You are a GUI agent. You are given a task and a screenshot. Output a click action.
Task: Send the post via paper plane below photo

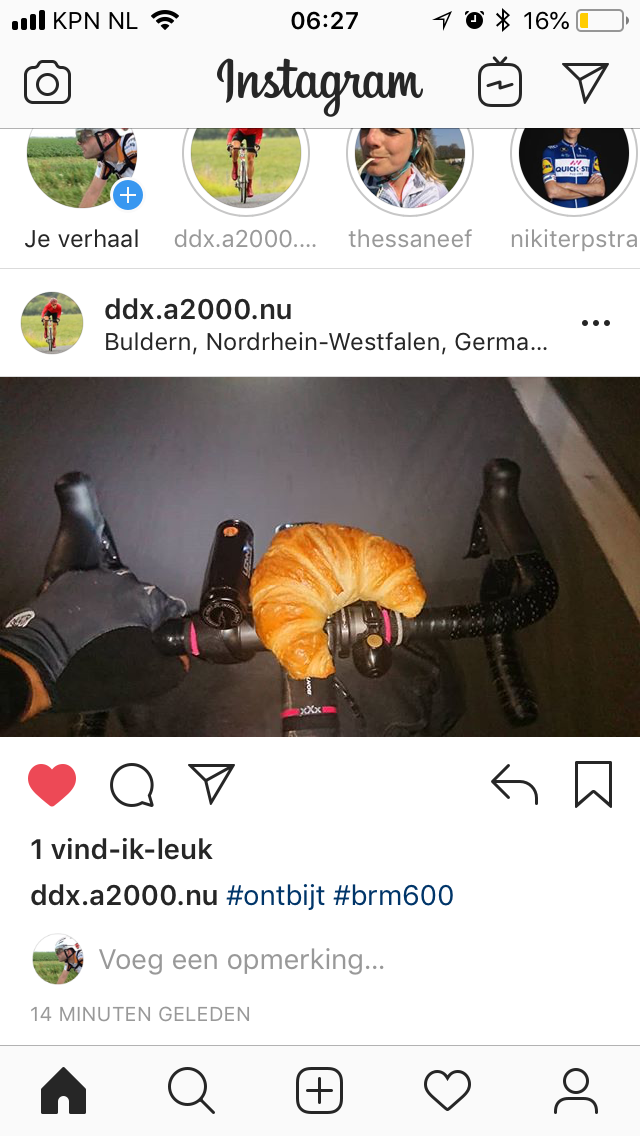coord(211,785)
